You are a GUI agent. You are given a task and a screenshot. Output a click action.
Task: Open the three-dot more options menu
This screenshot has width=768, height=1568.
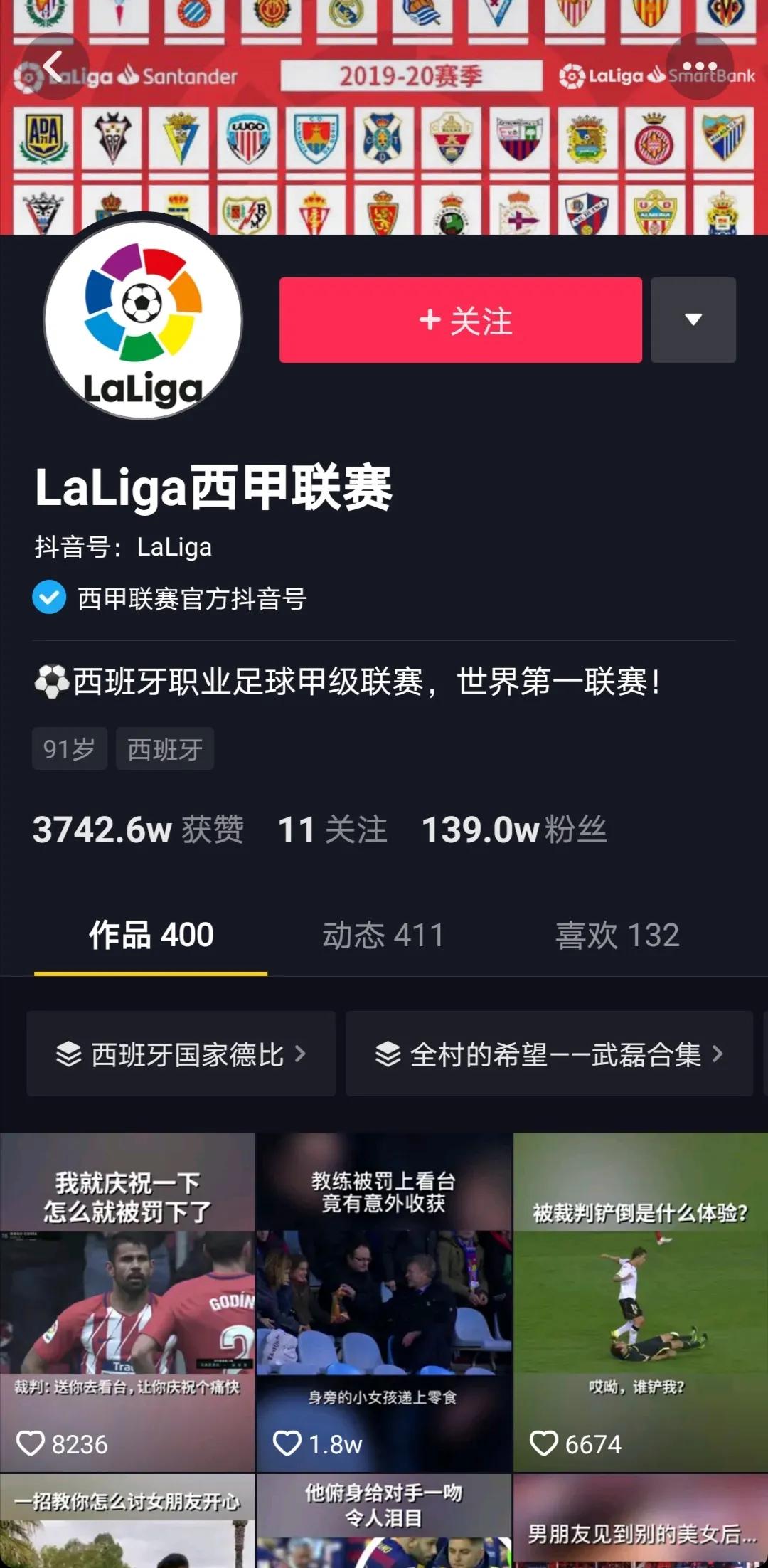click(700, 66)
